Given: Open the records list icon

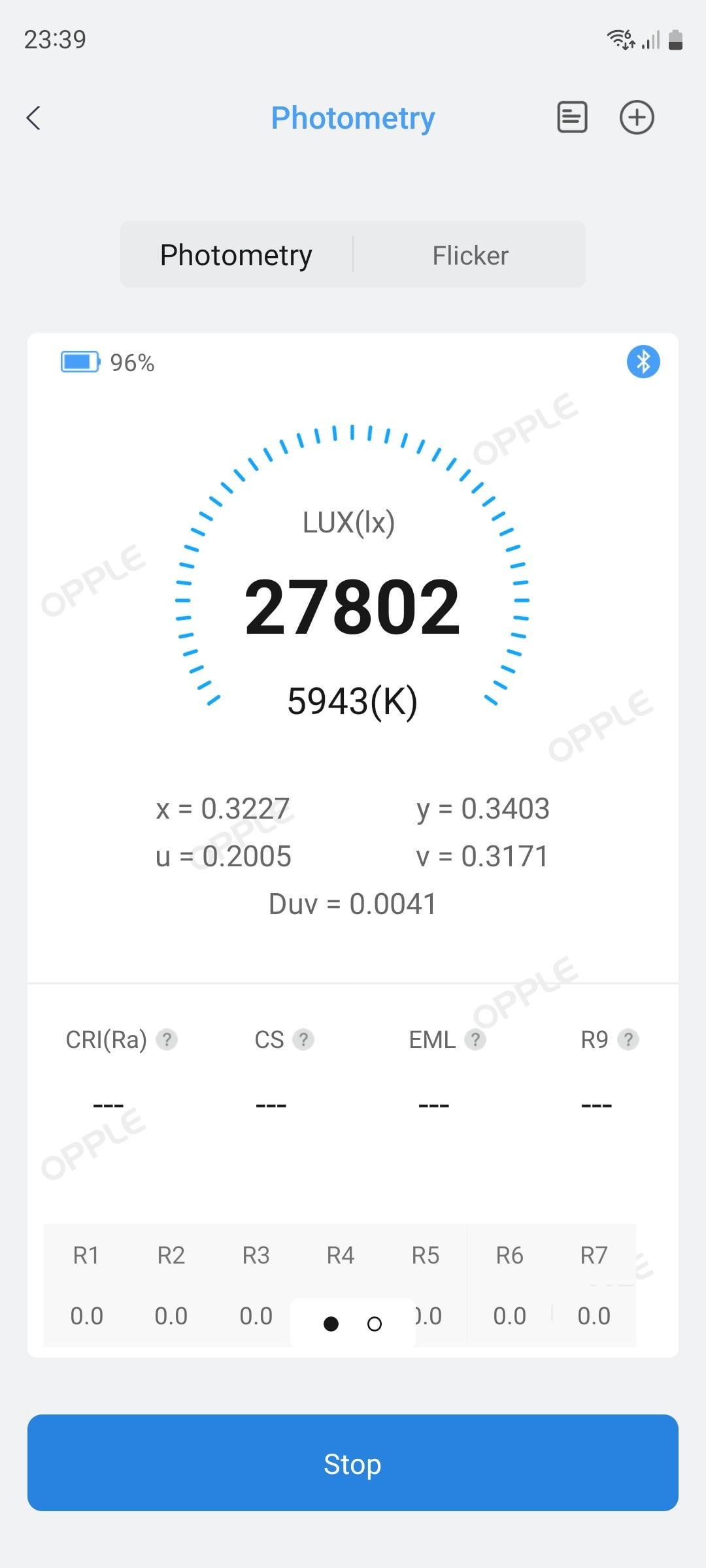Looking at the screenshot, I should click(571, 118).
